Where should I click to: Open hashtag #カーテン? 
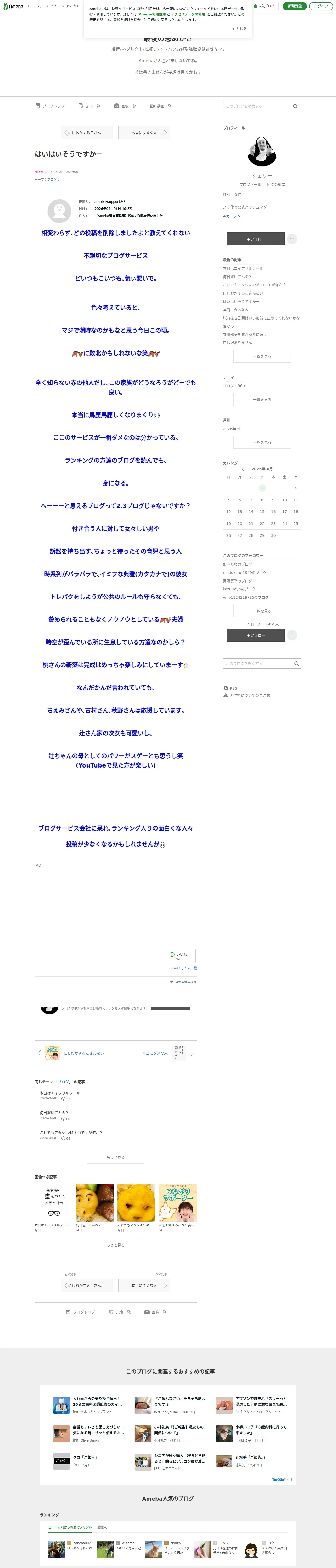(x=232, y=216)
